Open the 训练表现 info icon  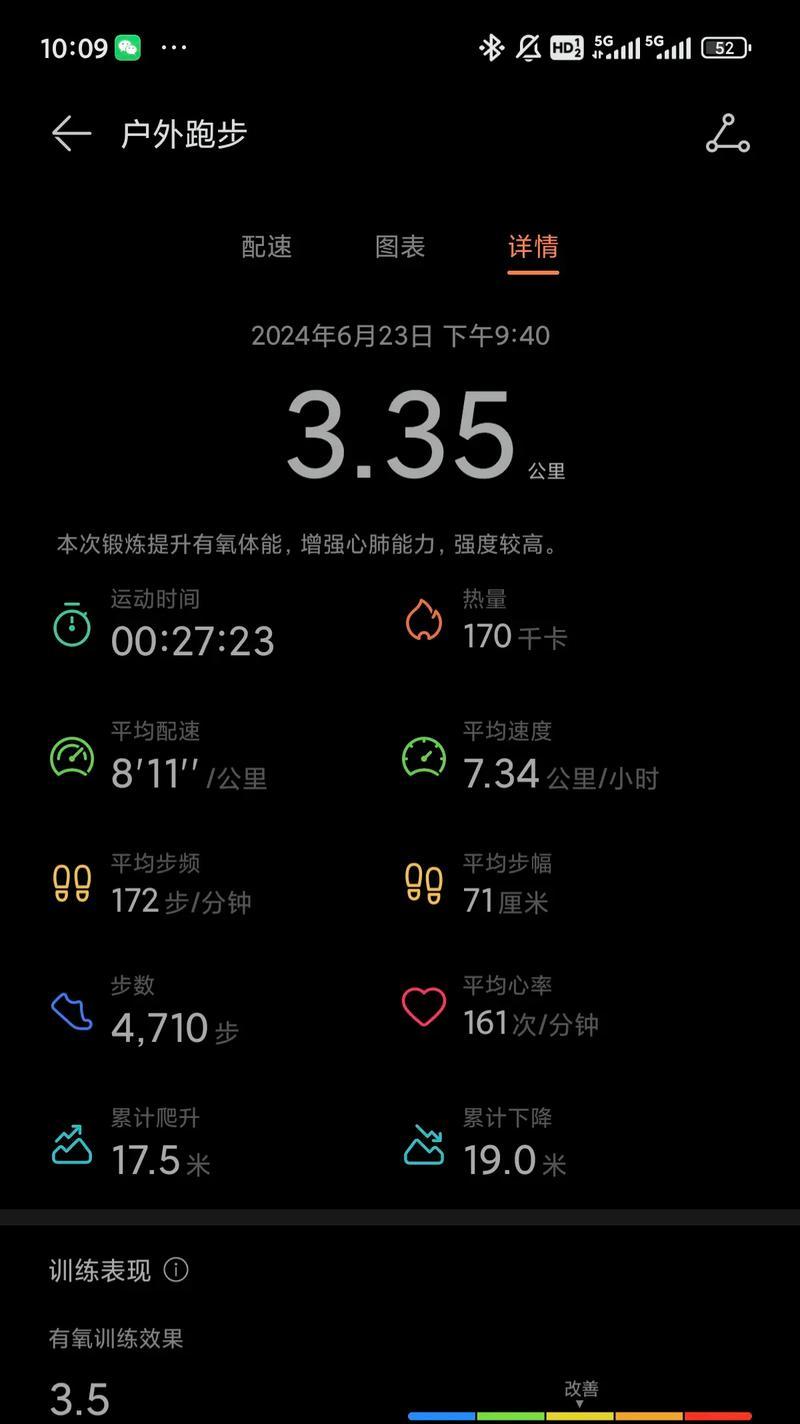[176, 1270]
